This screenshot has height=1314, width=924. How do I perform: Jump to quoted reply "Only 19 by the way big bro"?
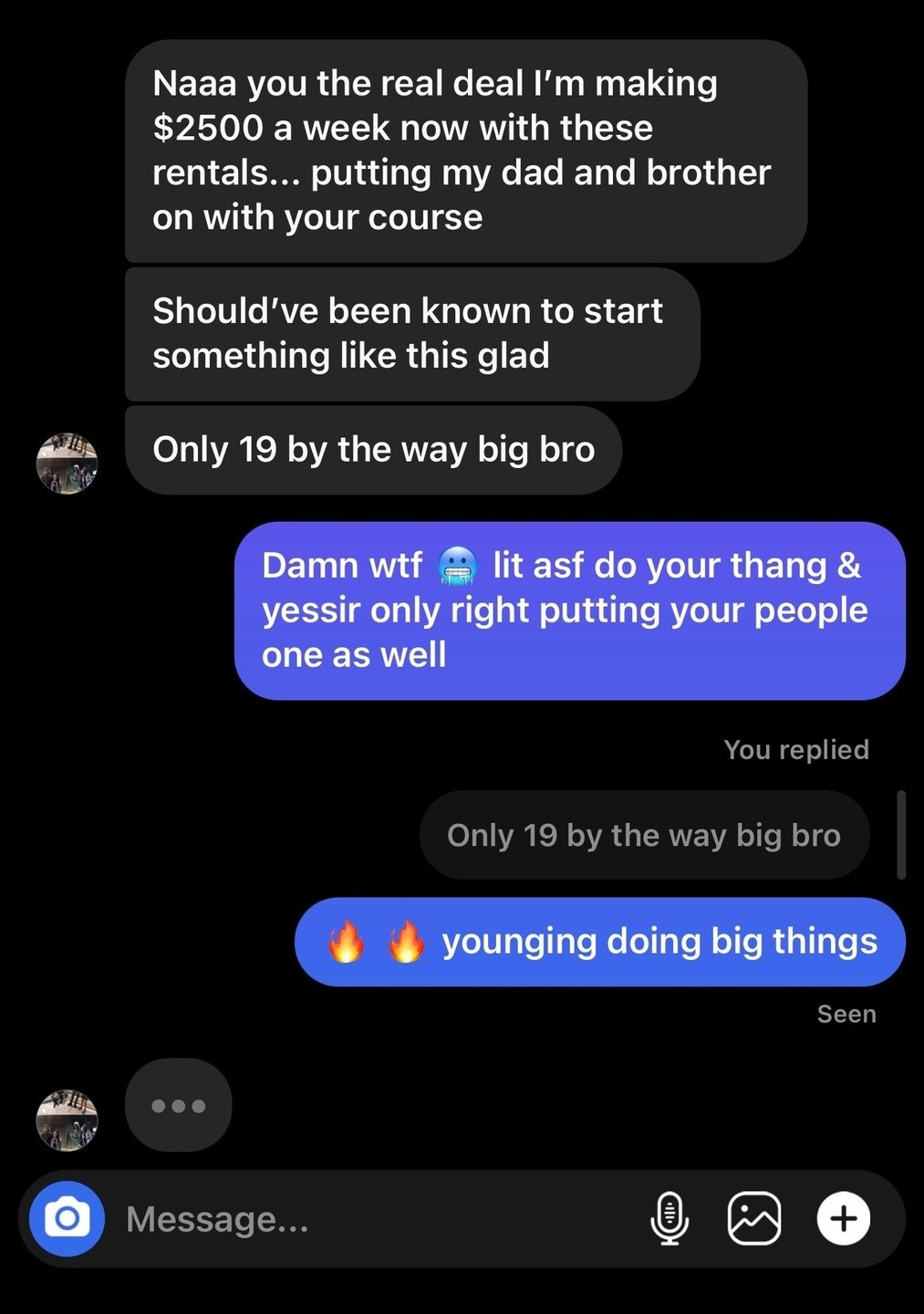(x=643, y=835)
